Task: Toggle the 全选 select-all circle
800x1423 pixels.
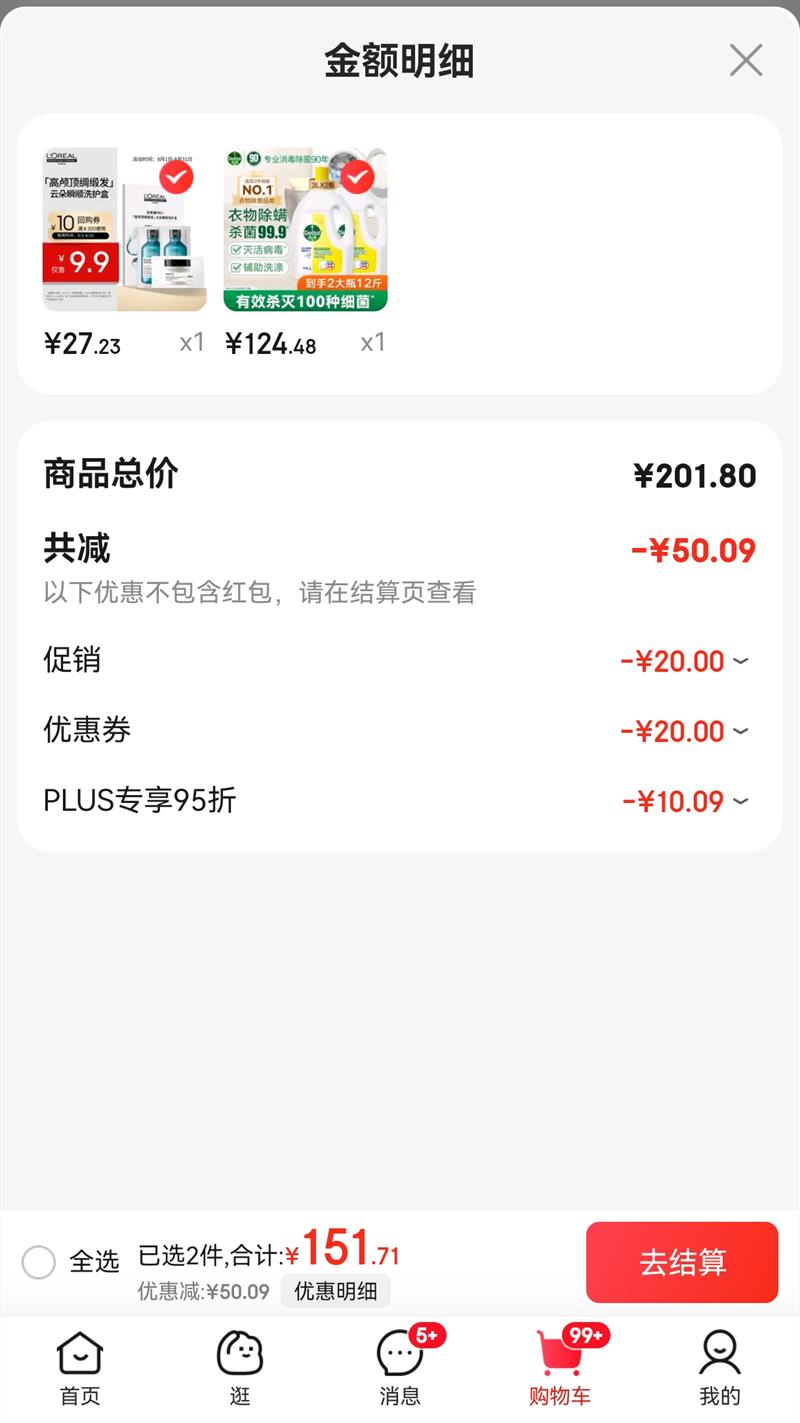Action: 40,1263
